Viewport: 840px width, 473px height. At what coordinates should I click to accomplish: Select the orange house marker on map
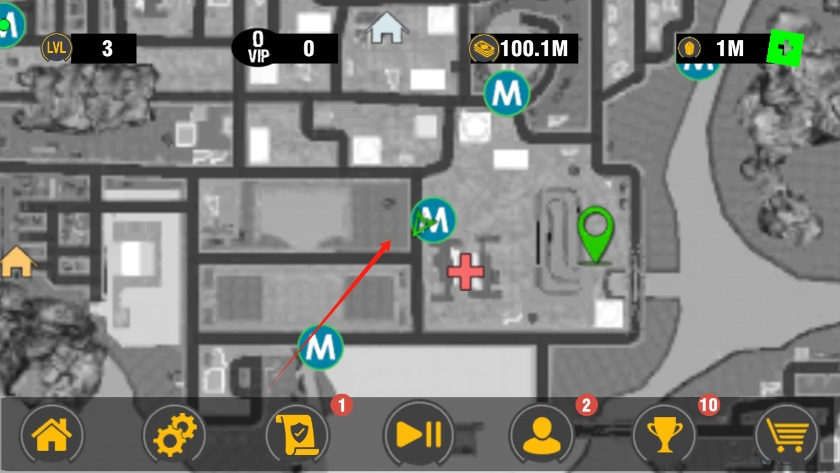coord(17,261)
